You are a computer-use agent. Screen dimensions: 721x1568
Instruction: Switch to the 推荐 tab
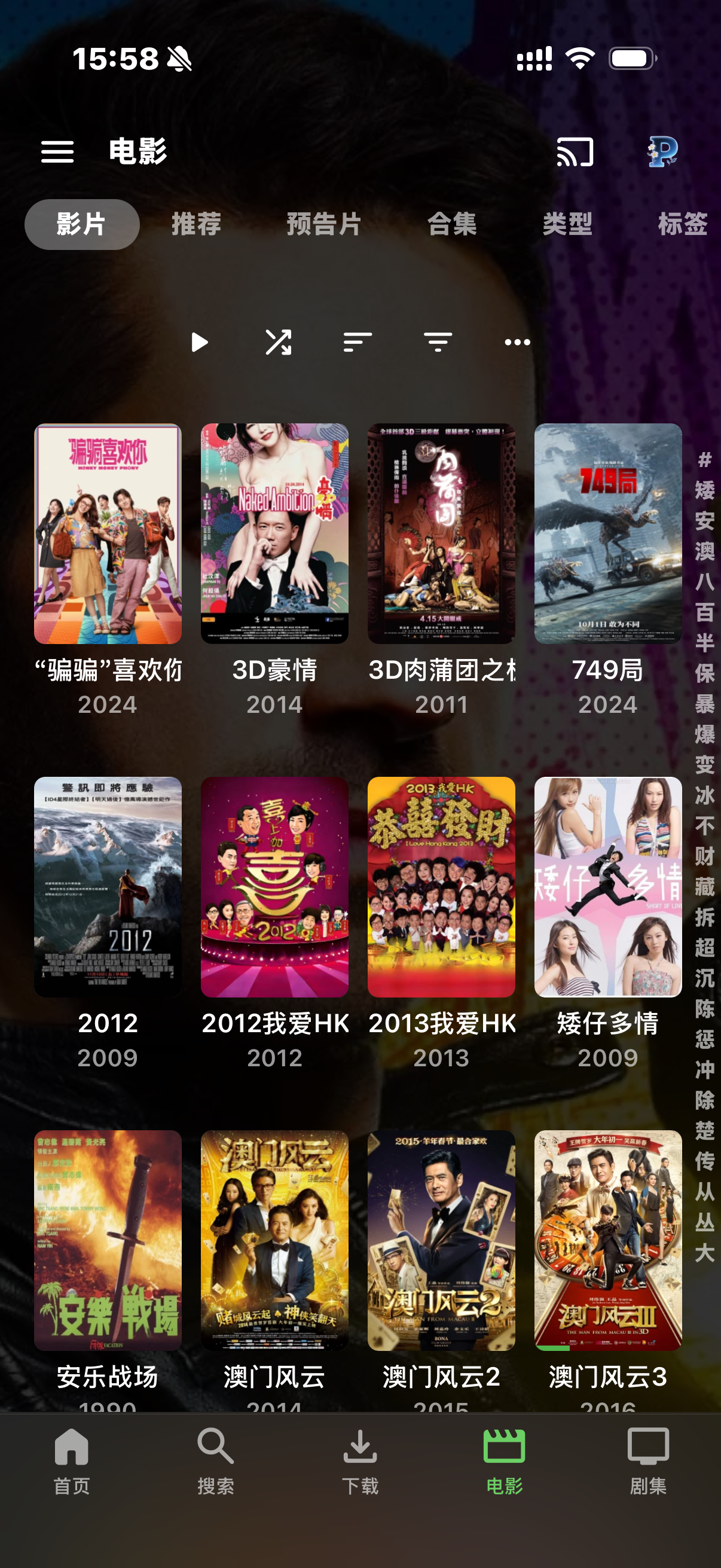point(196,224)
